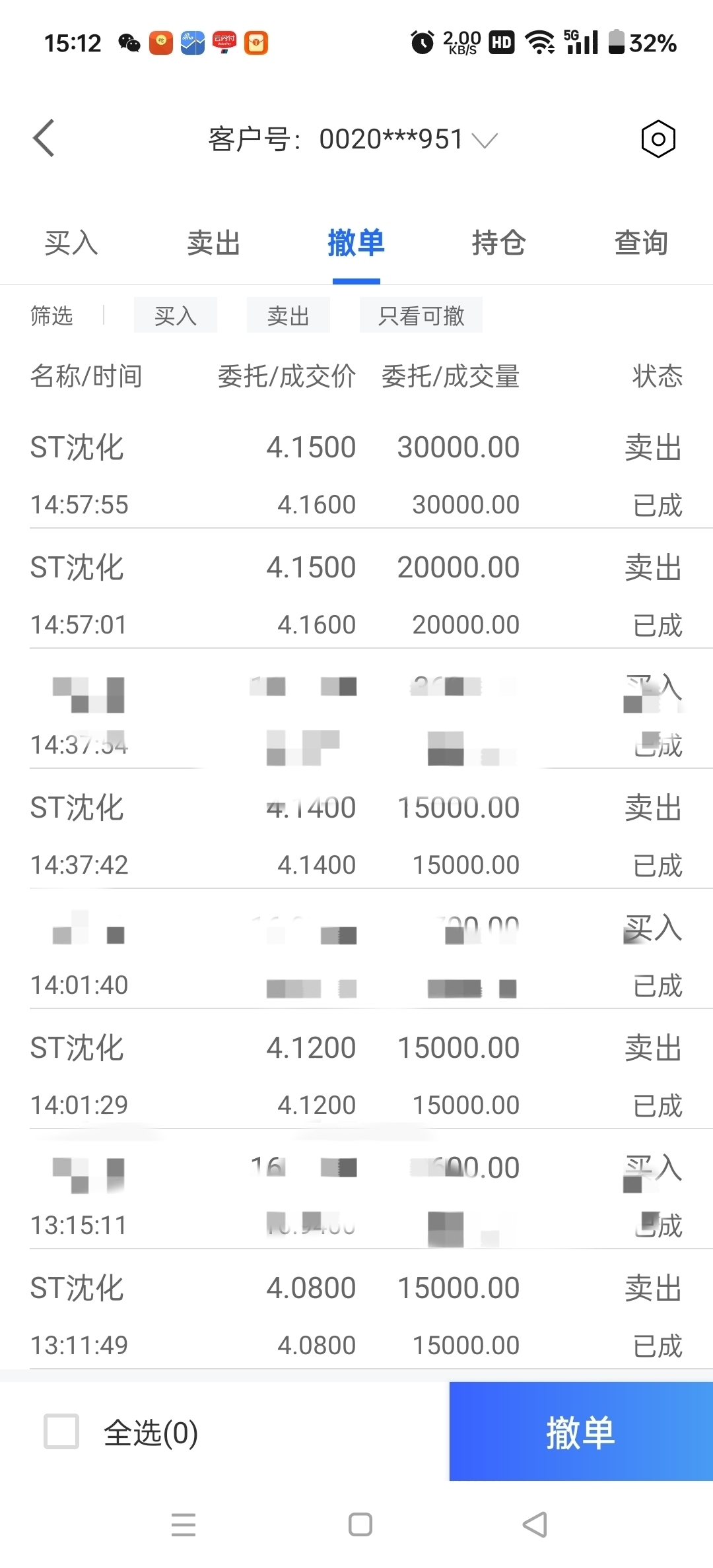This screenshot has width=713, height=1568.
Task: Switch to the 买入 tab
Action: [x=71, y=243]
